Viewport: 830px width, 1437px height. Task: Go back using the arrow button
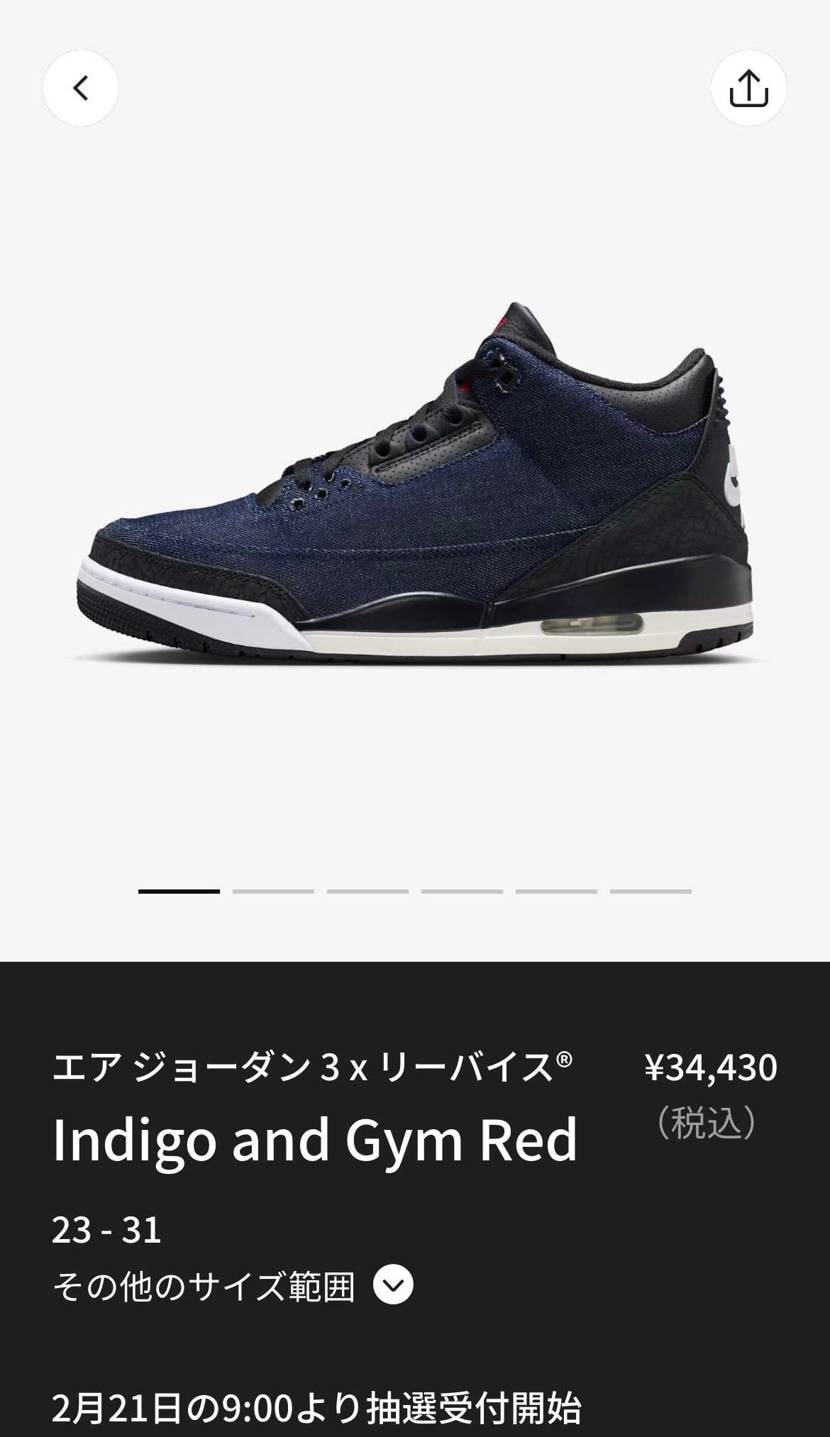point(81,88)
